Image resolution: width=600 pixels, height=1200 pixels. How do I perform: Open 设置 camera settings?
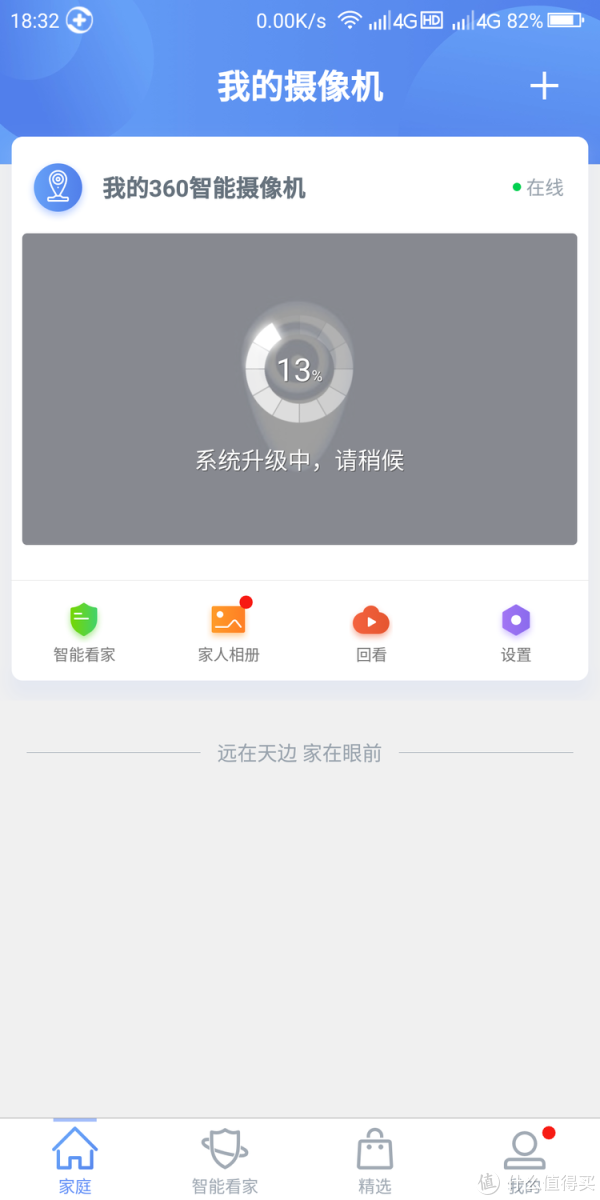coord(516,634)
